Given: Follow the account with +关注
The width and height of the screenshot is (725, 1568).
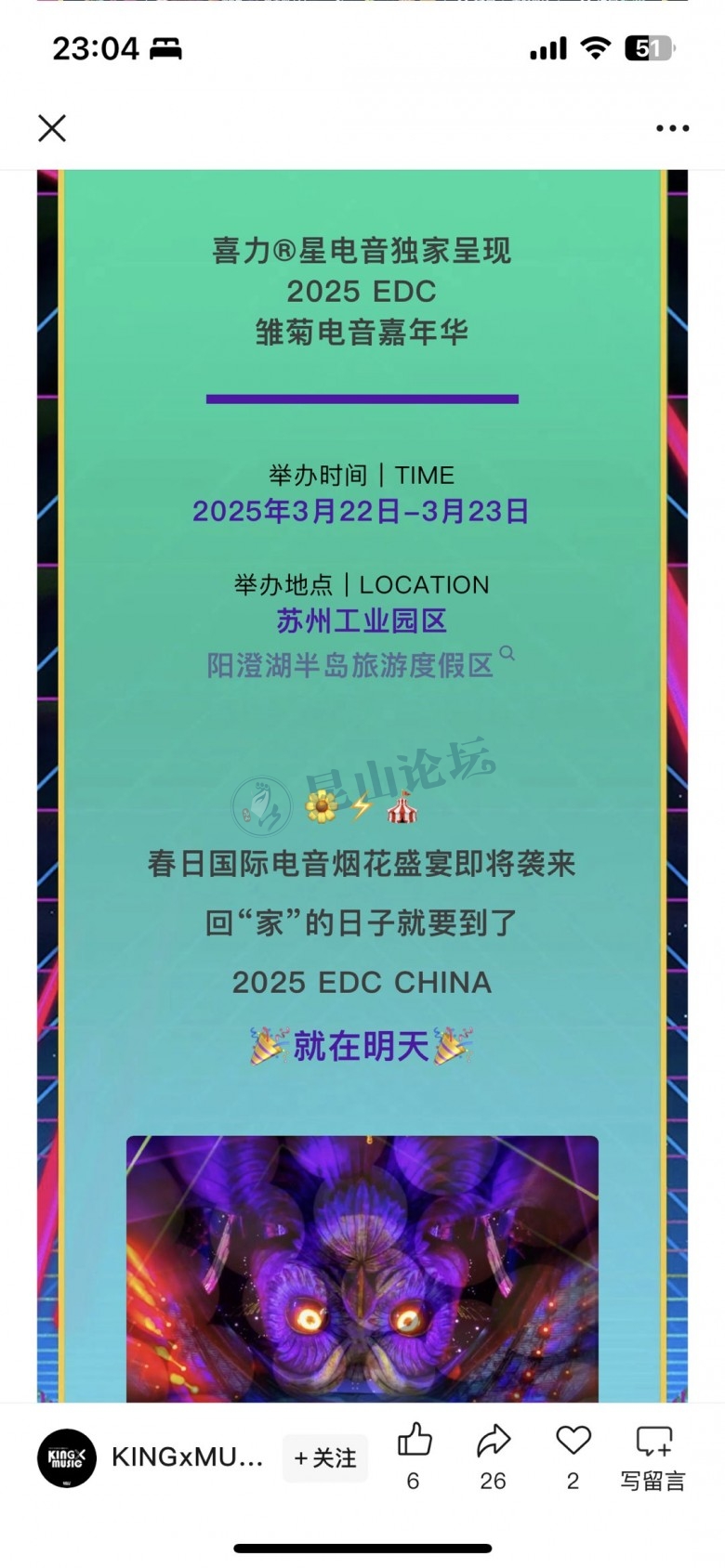Looking at the screenshot, I should click(x=325, y=1457).
